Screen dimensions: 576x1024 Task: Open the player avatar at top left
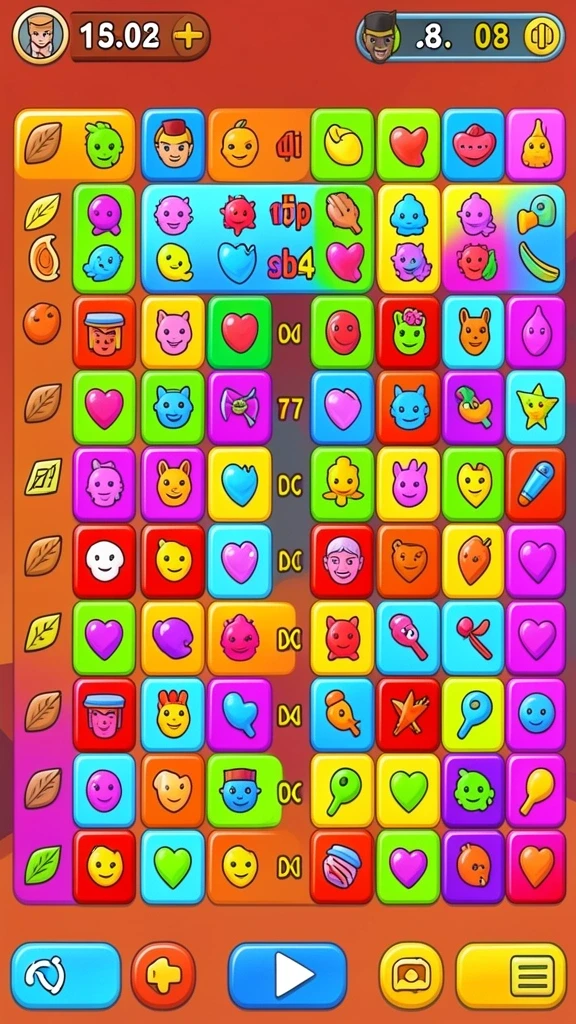click(40, 36)
